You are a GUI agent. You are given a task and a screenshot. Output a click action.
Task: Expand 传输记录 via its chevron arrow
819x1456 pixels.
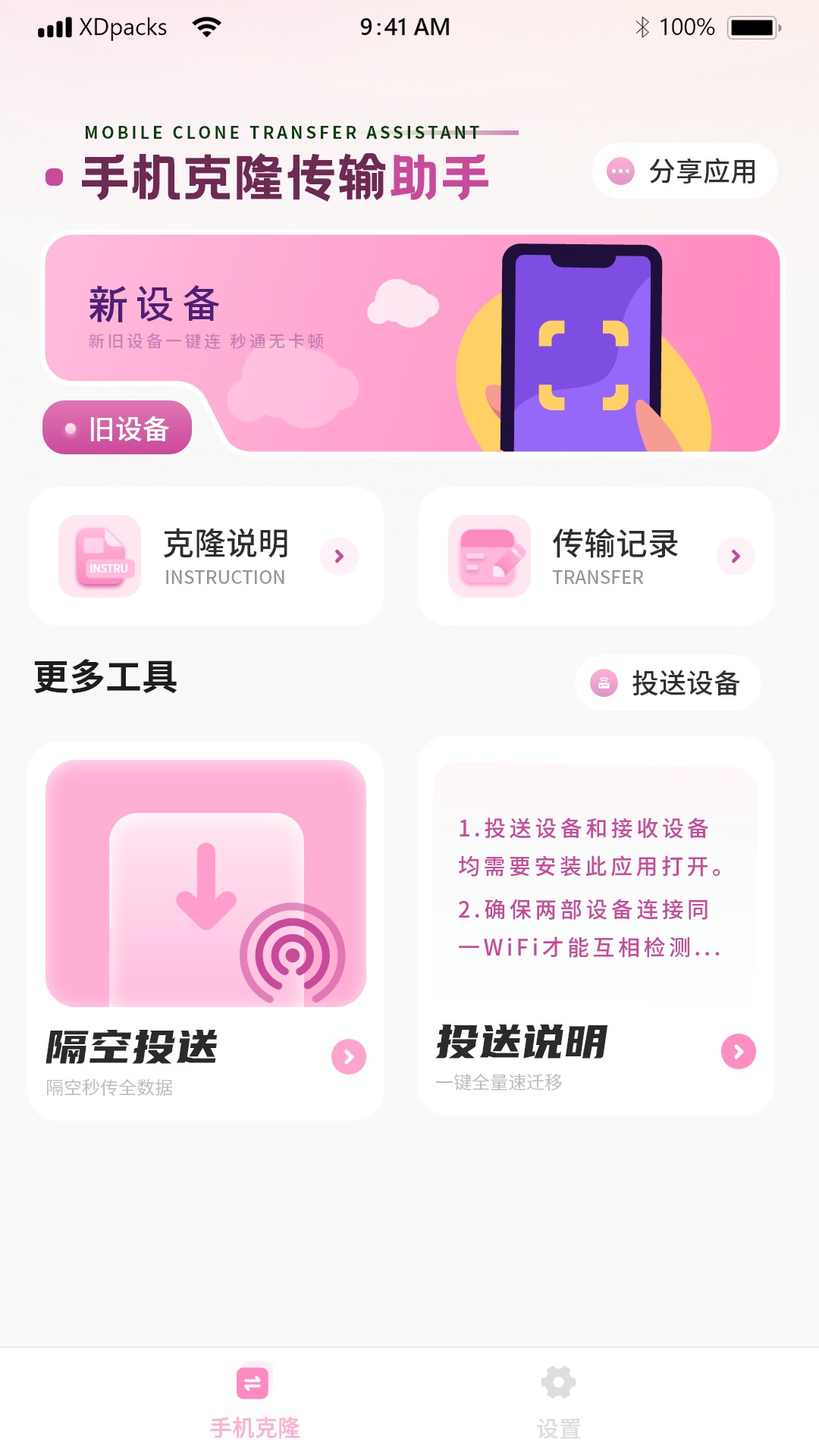(x=735, y=556)
